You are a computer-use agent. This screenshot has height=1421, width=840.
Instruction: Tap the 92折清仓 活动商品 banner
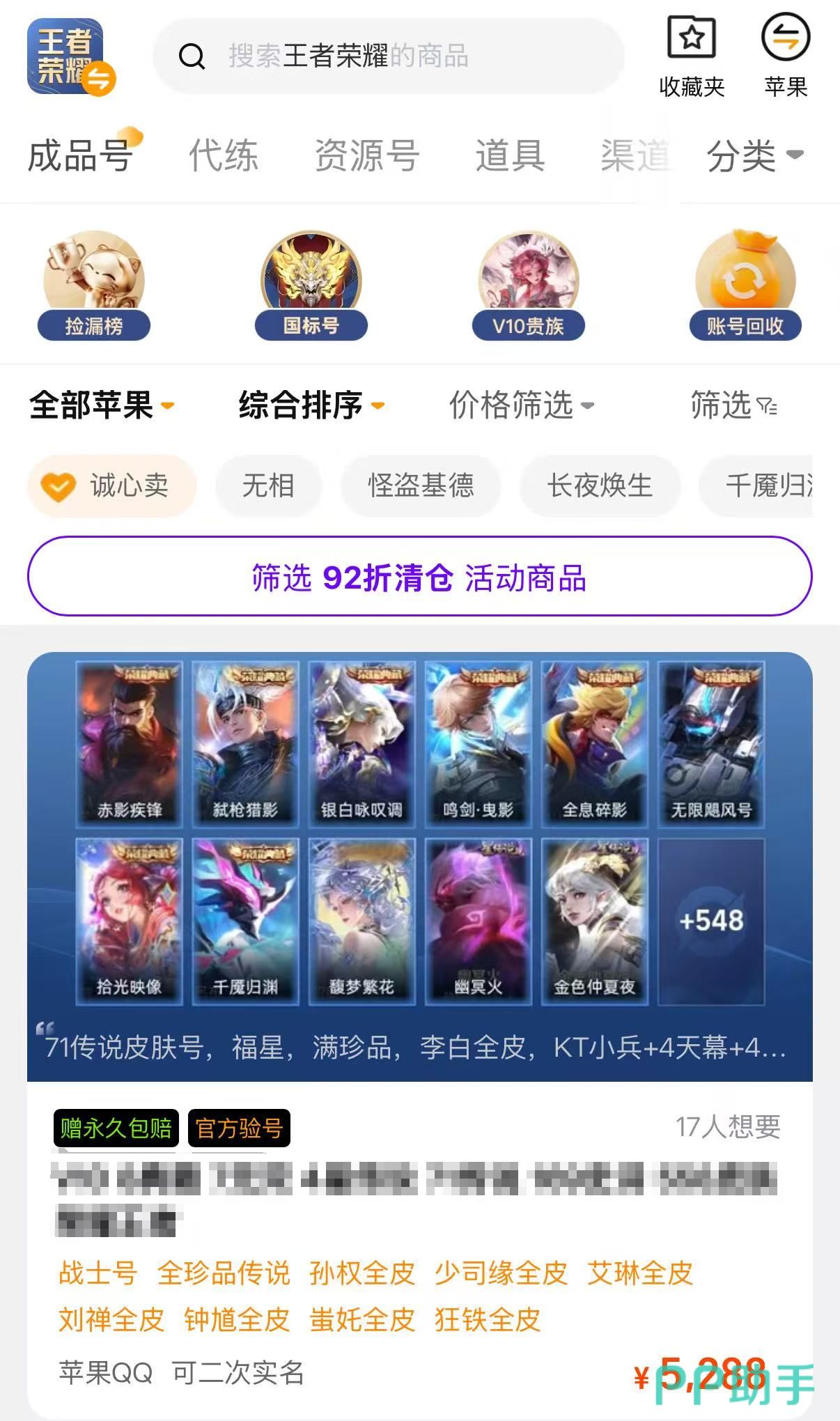(x=419, y=577)
